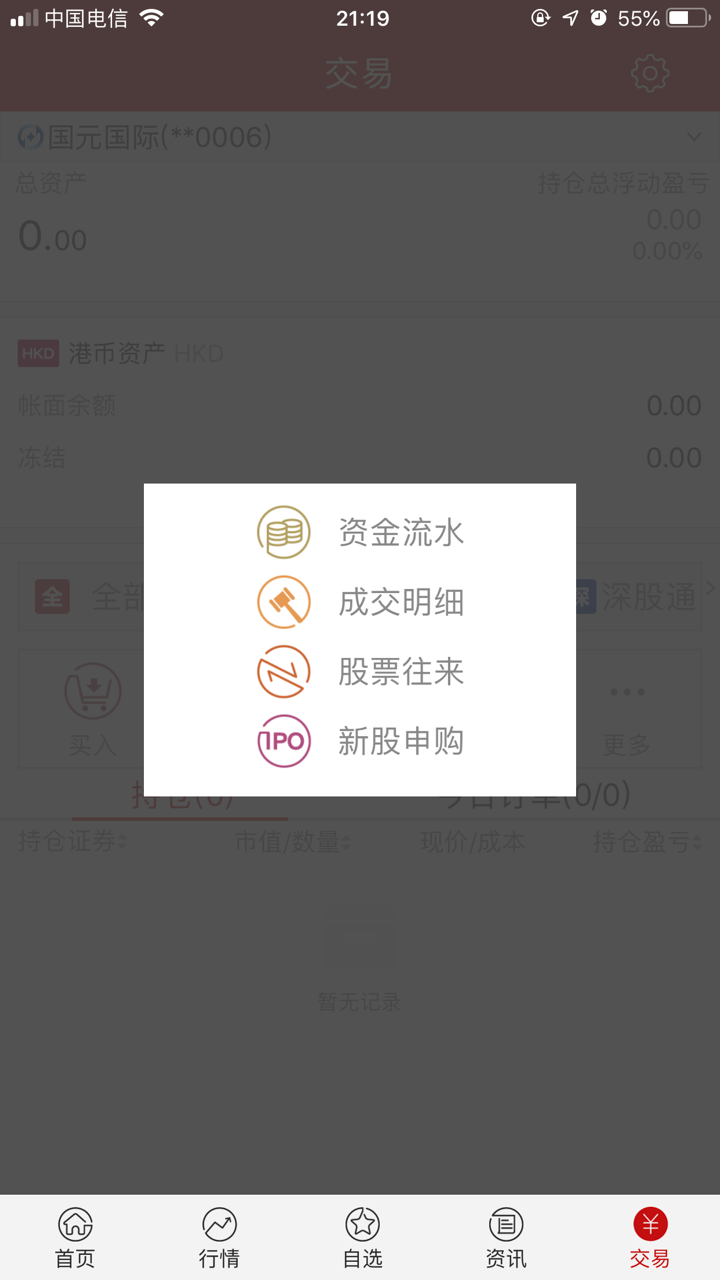Open the settings gear in the top bar

click(x=649, y=73)
